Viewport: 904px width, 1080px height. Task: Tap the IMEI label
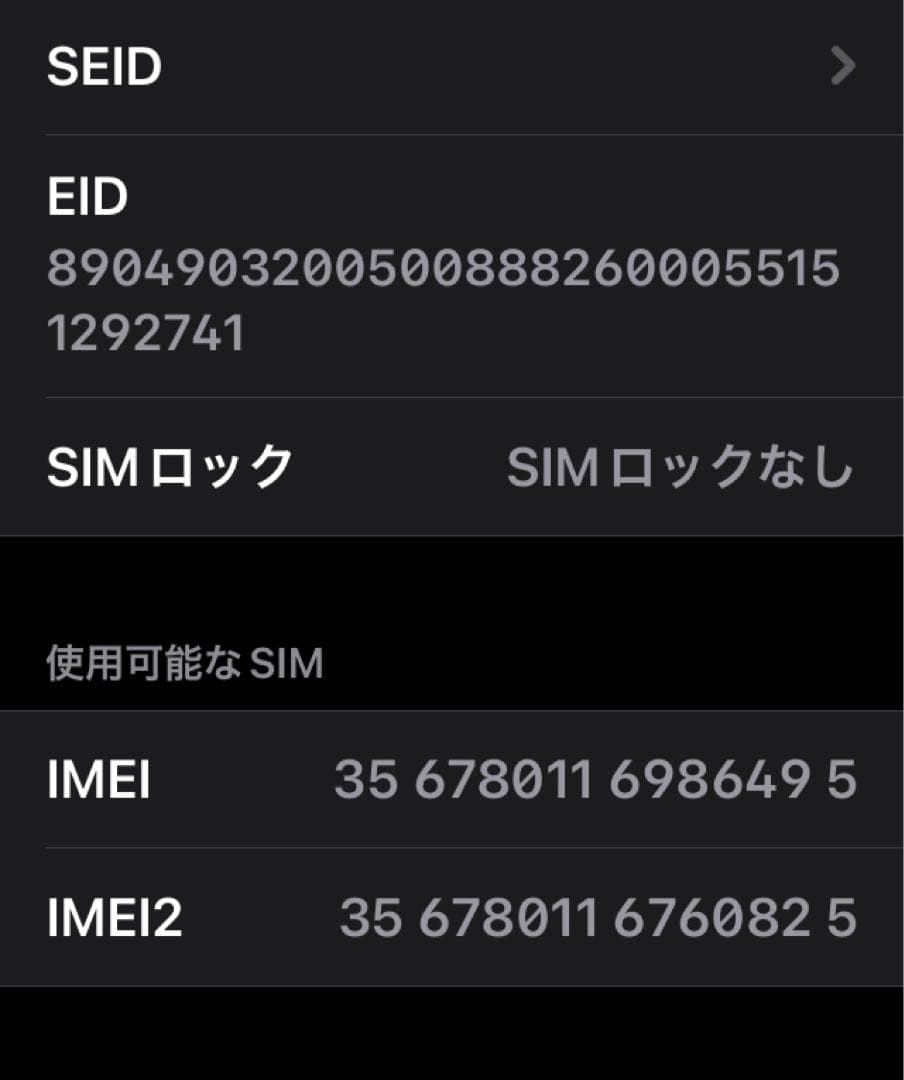(95, 783)
